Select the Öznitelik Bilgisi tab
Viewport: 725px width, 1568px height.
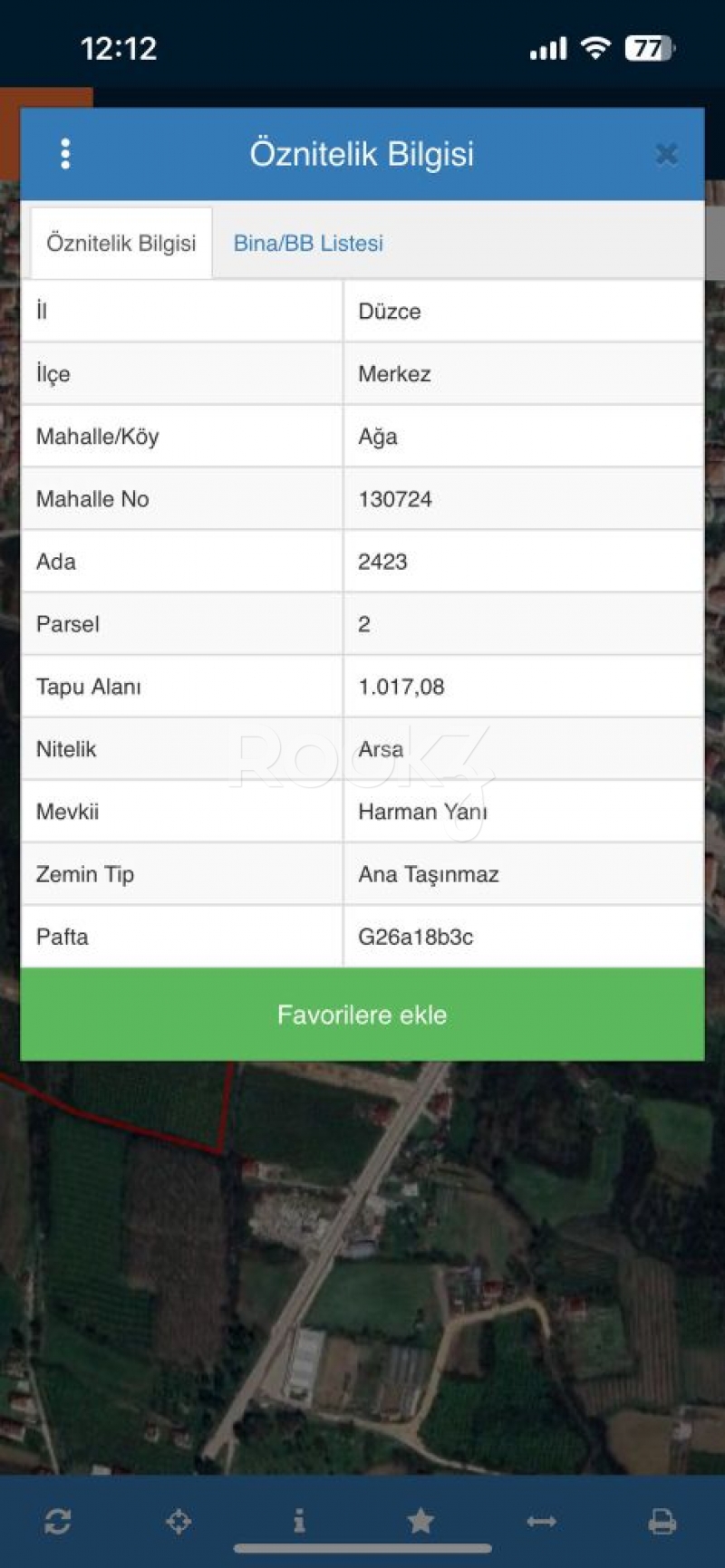pos(121,243)
